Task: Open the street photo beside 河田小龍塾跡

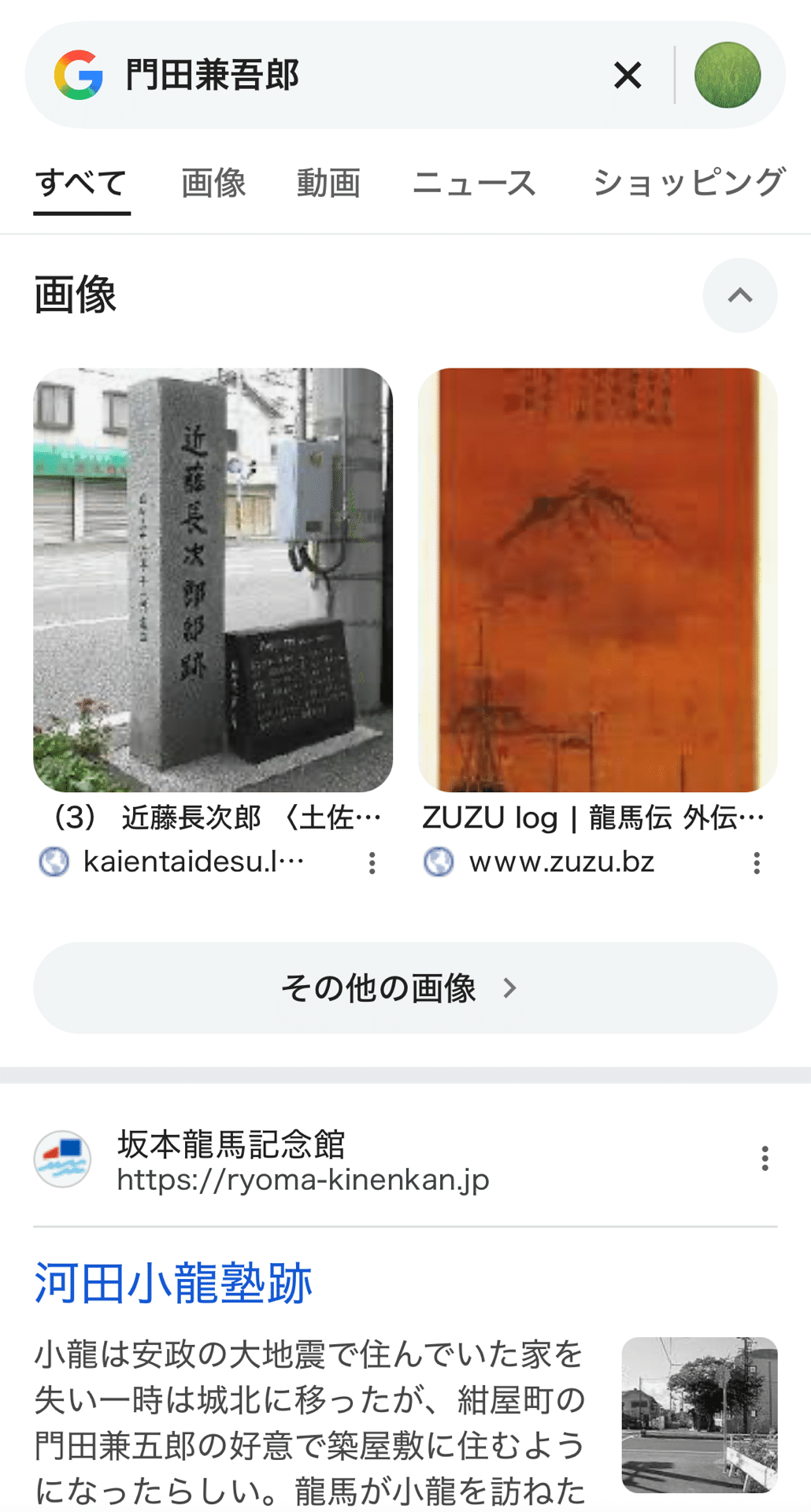Action: click(700, 1415)
